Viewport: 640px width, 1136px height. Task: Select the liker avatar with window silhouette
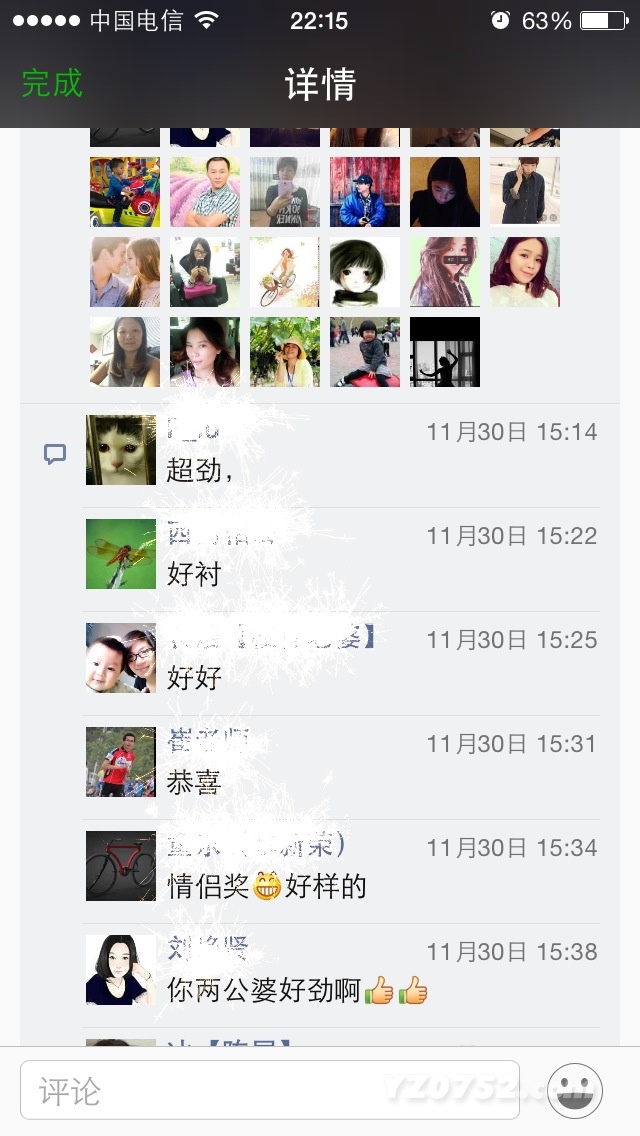pos(445,352)
